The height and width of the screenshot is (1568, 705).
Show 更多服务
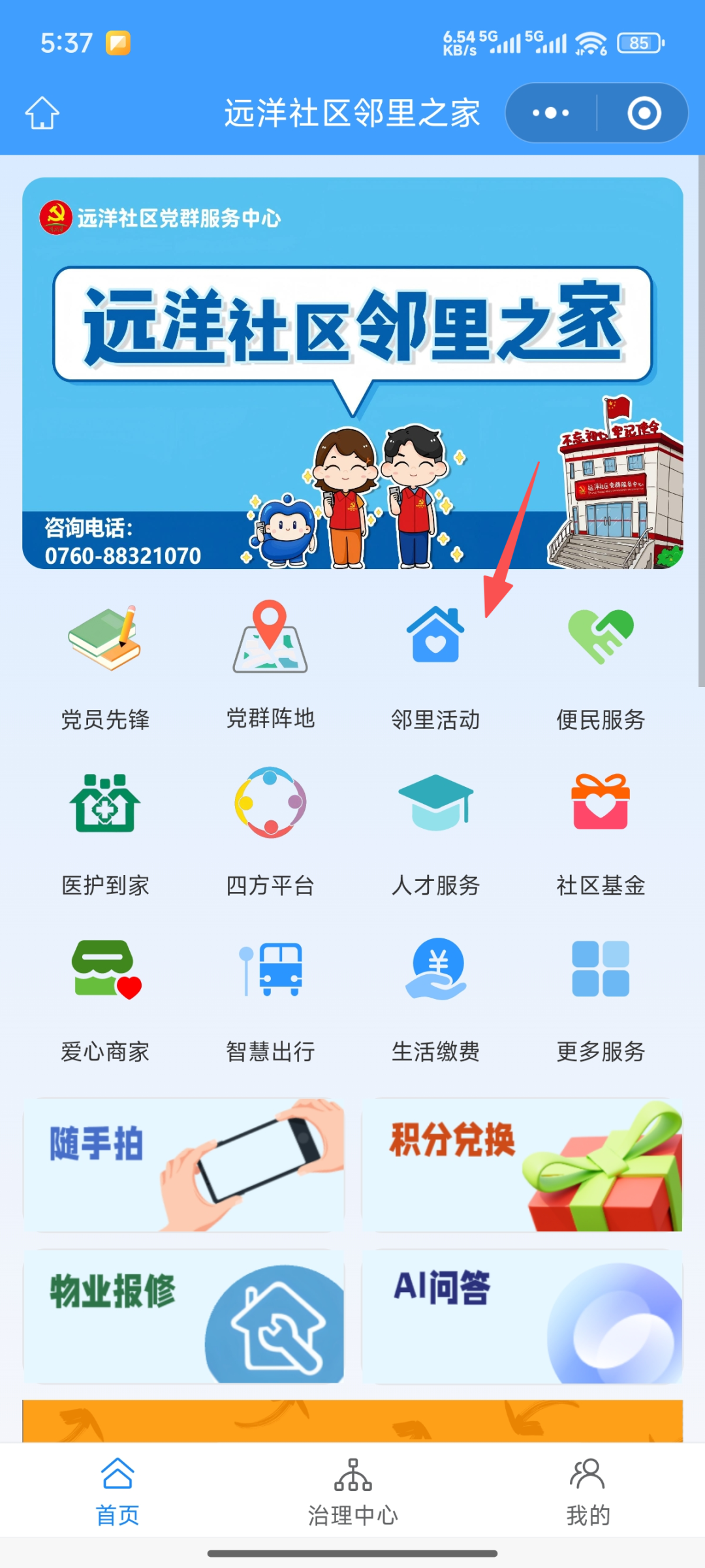click(x=601, y=998)
